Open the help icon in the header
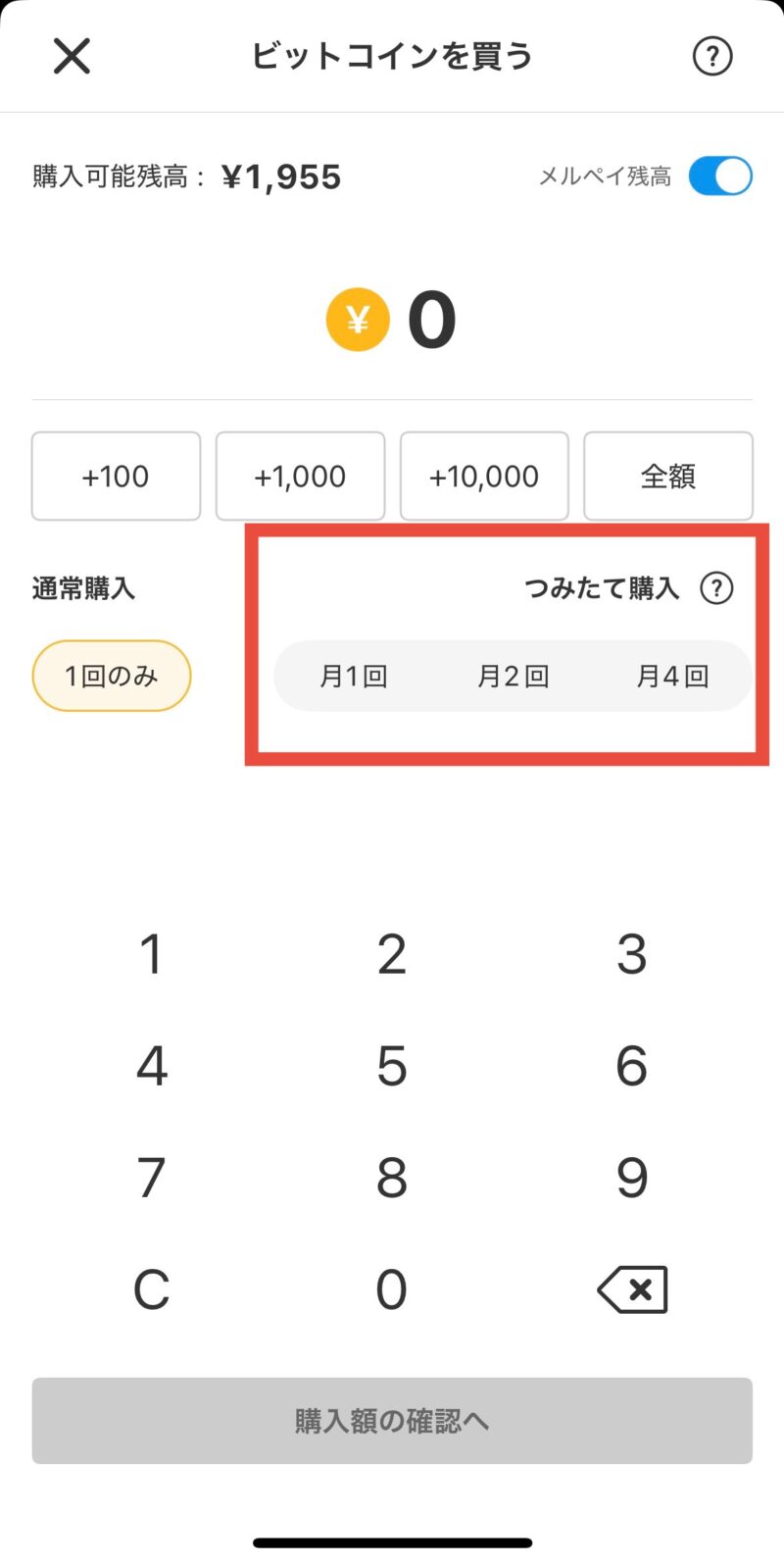The height and width of the screenshot is (1564, 784). tap(712, 57)
